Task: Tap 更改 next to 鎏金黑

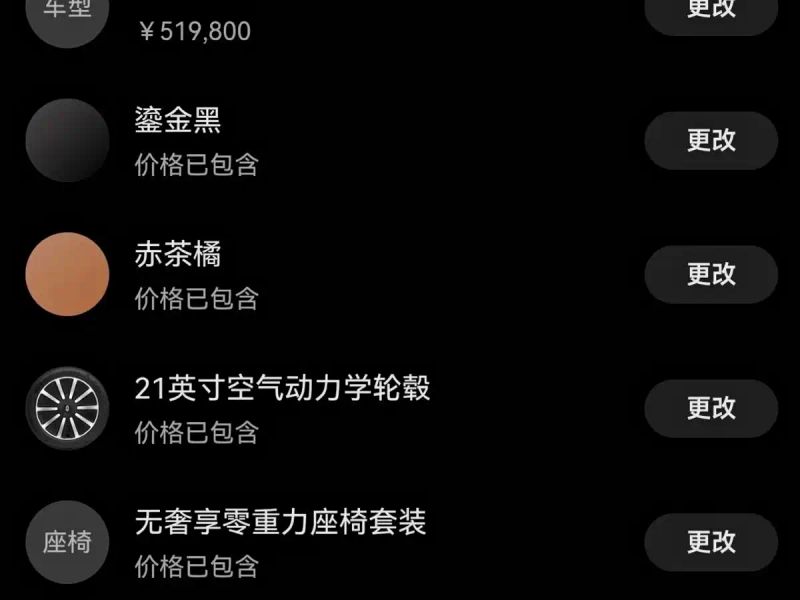Action: [x=711, y=140]
